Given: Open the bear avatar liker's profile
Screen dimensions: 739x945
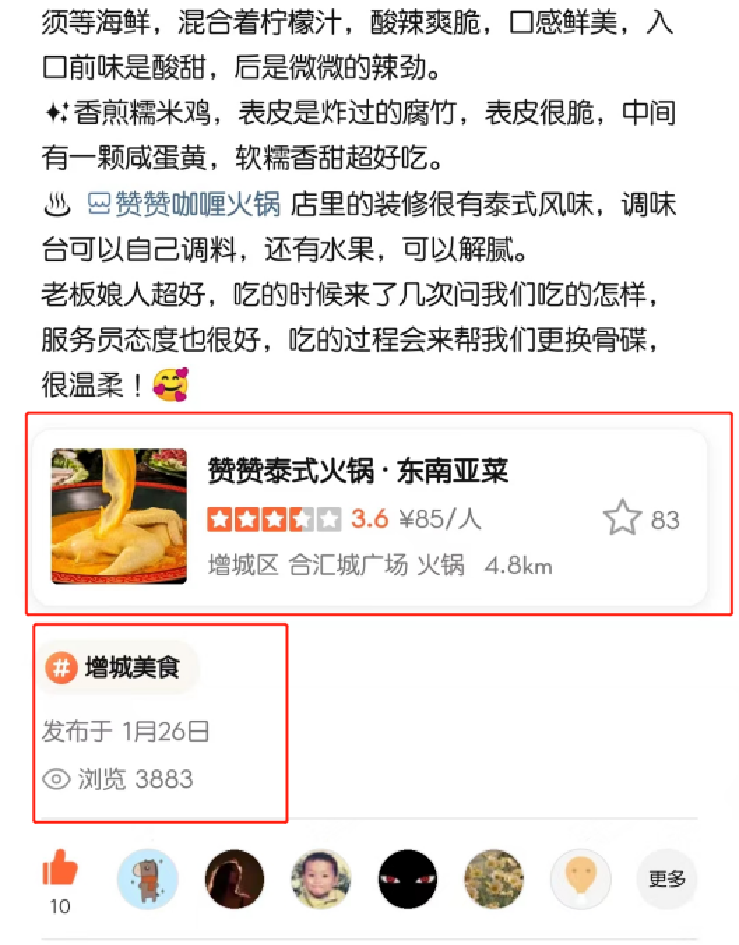Looking at the screenshot, I should pos(148,880).
